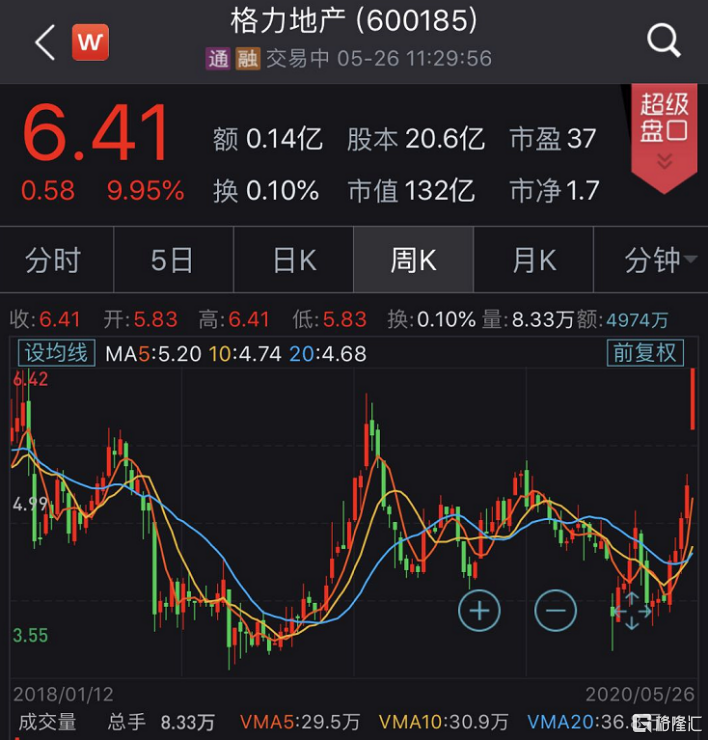Open 设均线 moving average settings
The height and width of the screenshot is (741, 709).
point(56,353)
